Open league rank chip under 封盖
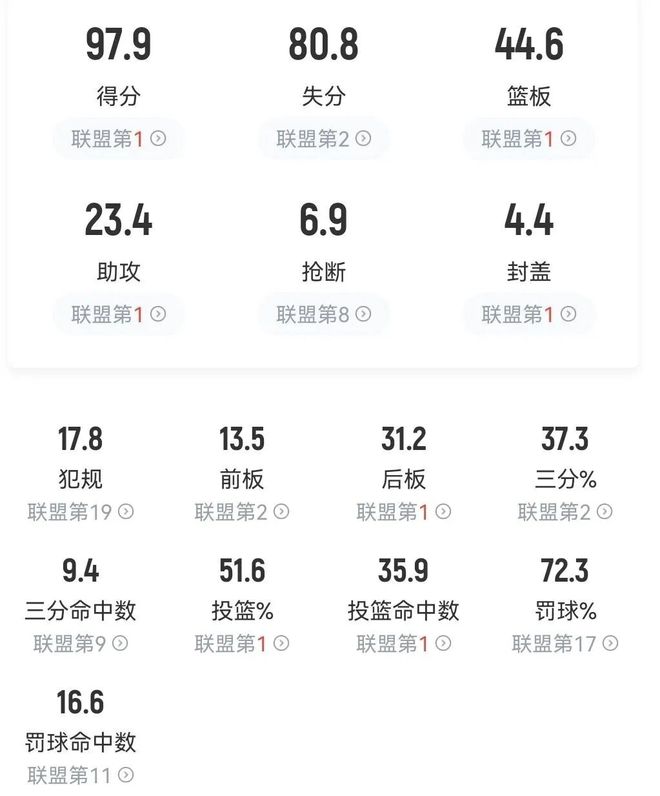 (x=529, y=315)
